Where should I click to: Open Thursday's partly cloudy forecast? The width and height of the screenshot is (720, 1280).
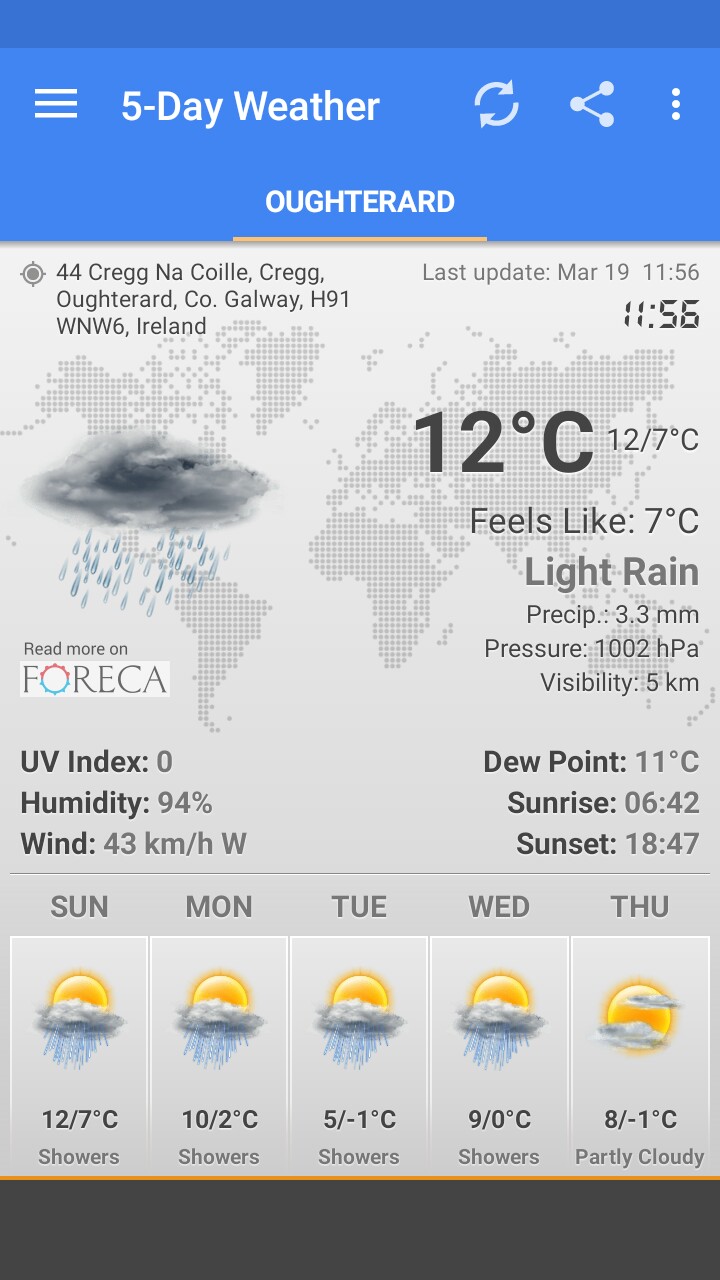pos(640,1055)
